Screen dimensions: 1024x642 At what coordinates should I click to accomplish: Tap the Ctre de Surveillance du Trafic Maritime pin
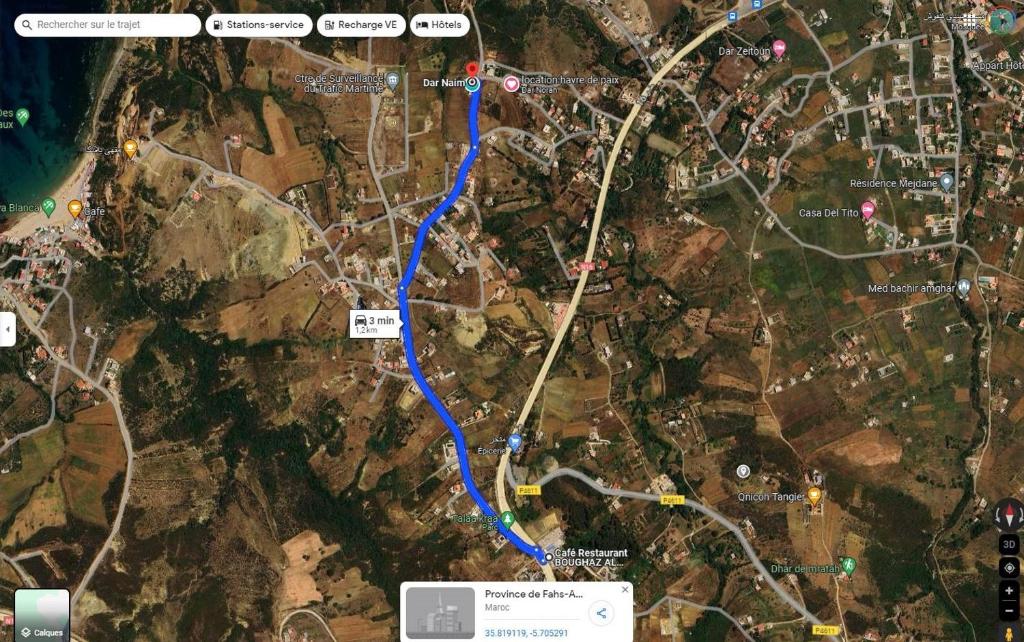tap(393, 80)
